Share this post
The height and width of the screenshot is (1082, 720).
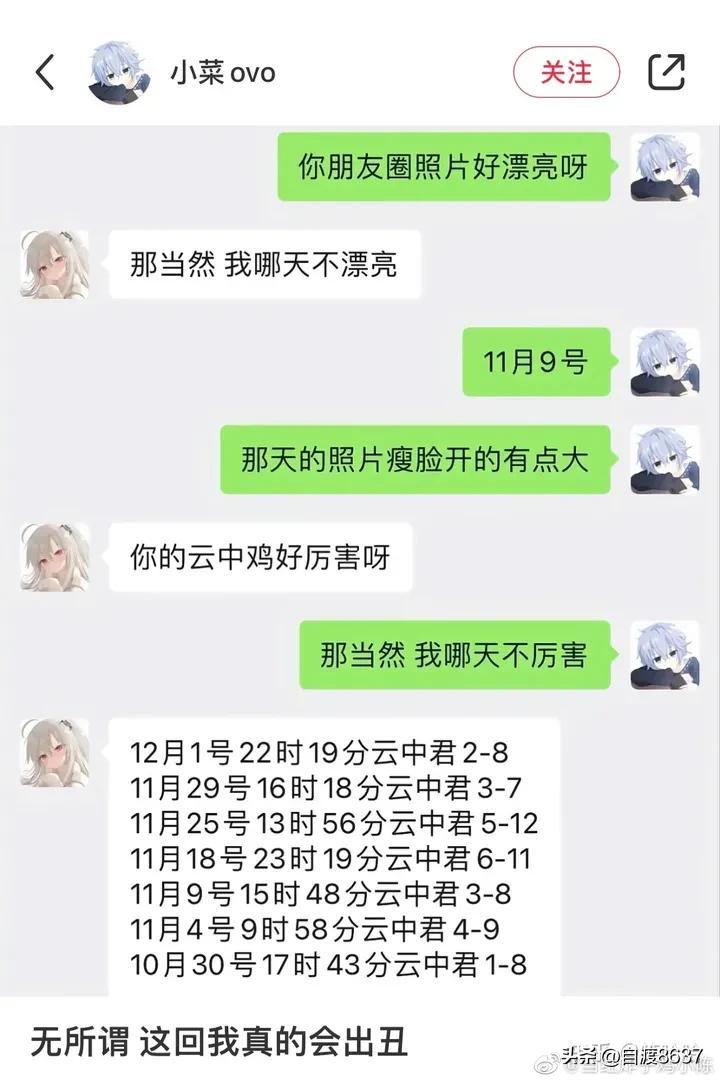tap(666, 72)
